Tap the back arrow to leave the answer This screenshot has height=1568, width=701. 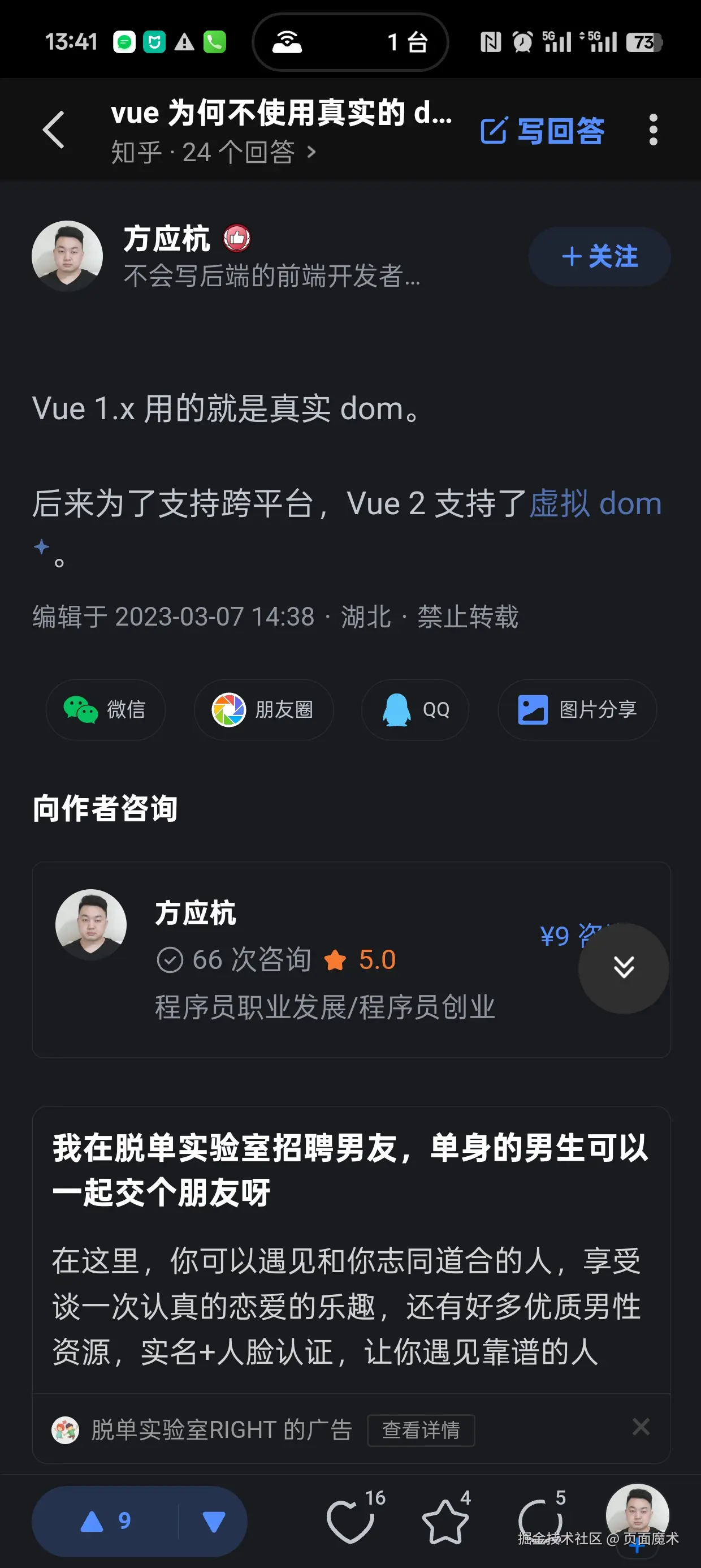click(54, 130)
